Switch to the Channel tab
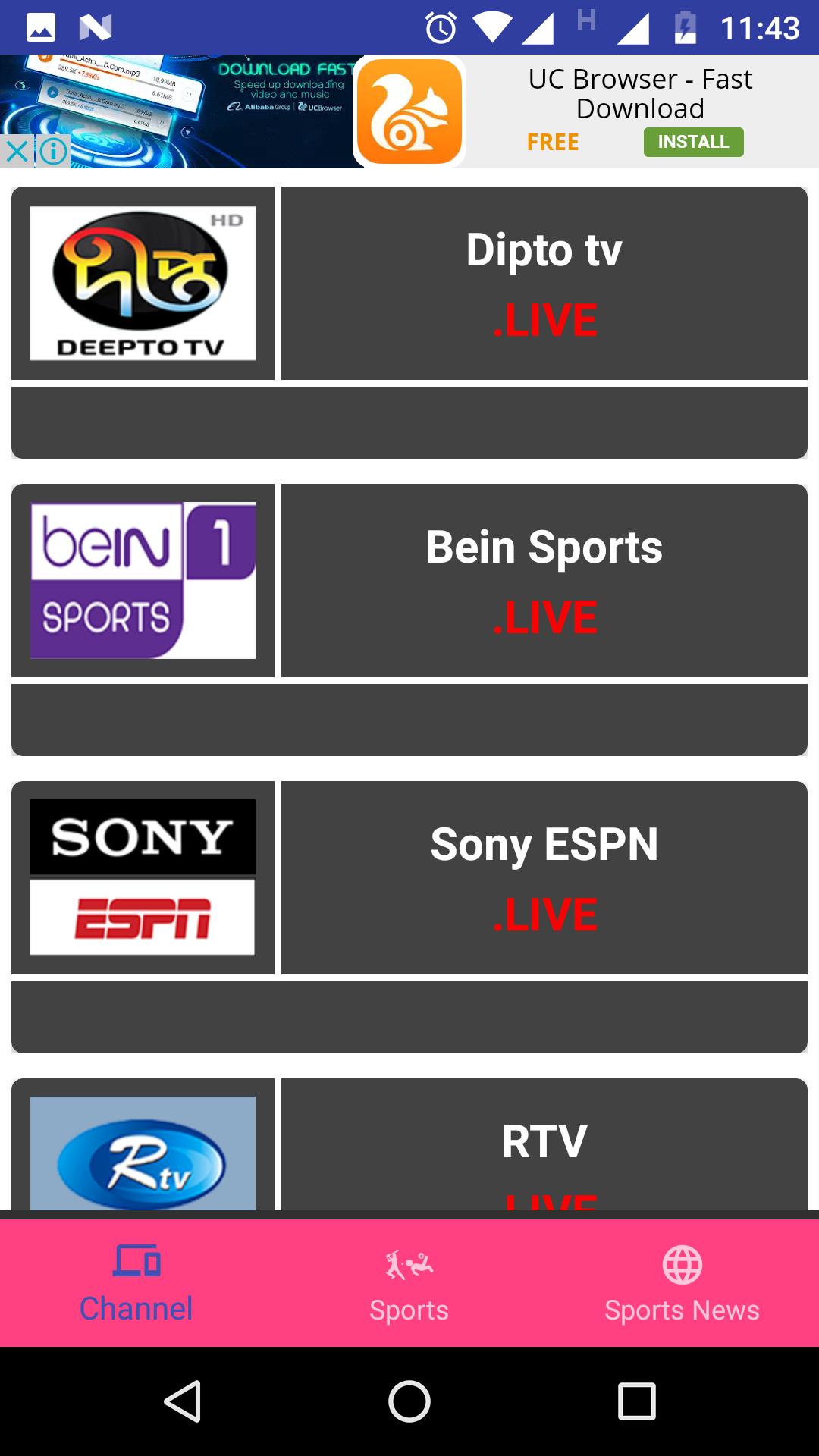 coord(136,1283)
